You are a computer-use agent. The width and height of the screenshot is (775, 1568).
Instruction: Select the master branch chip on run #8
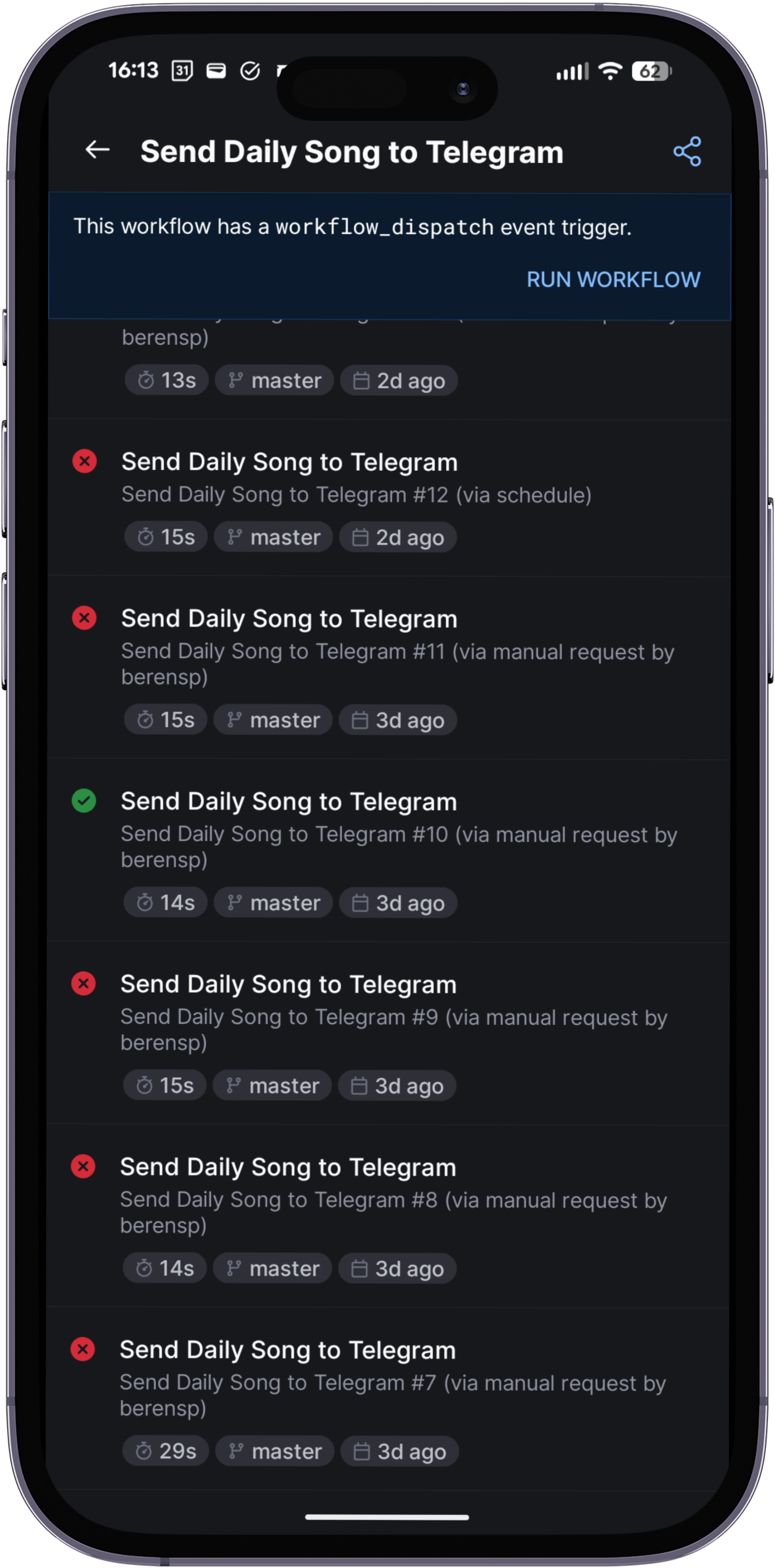tap(272, 1268)
